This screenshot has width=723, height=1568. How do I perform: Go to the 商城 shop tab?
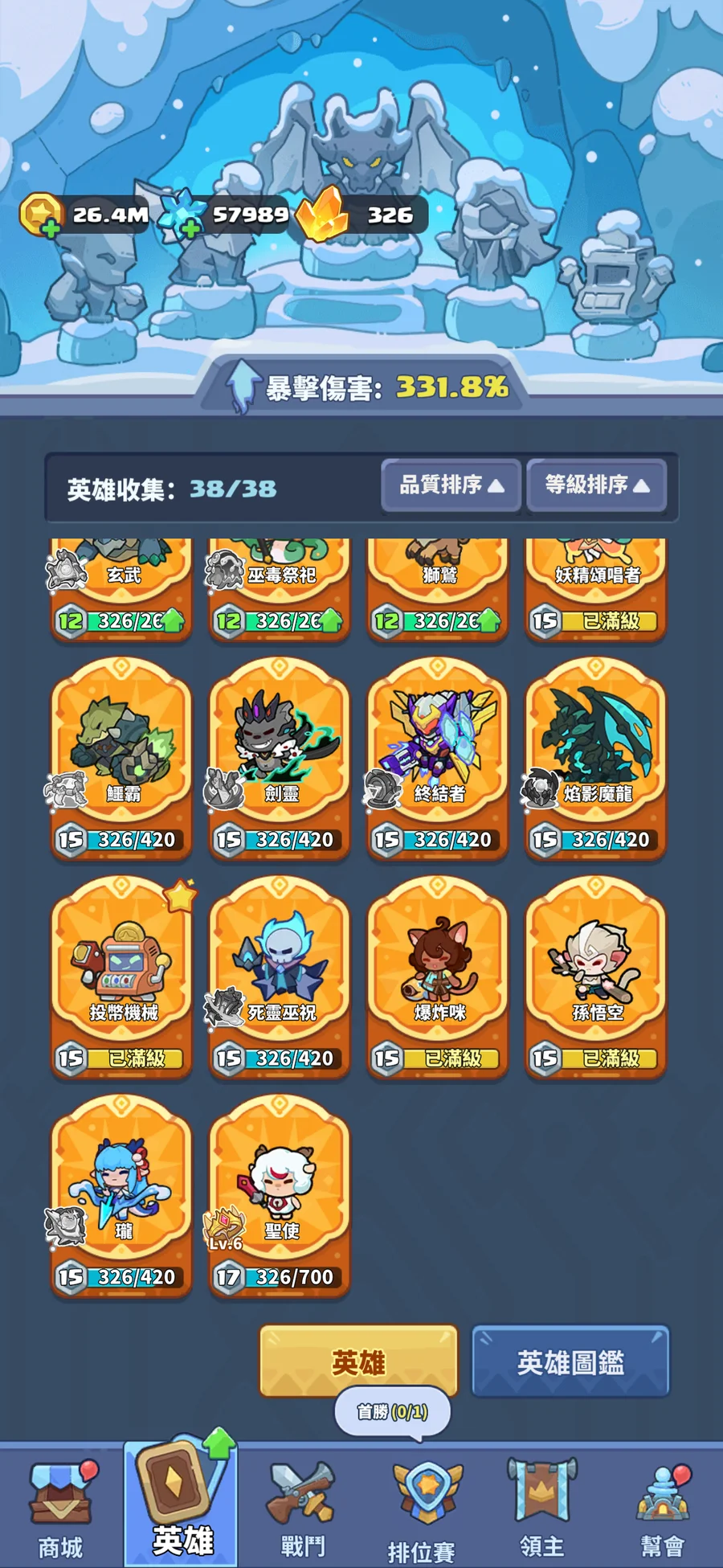coord(61,1509)
